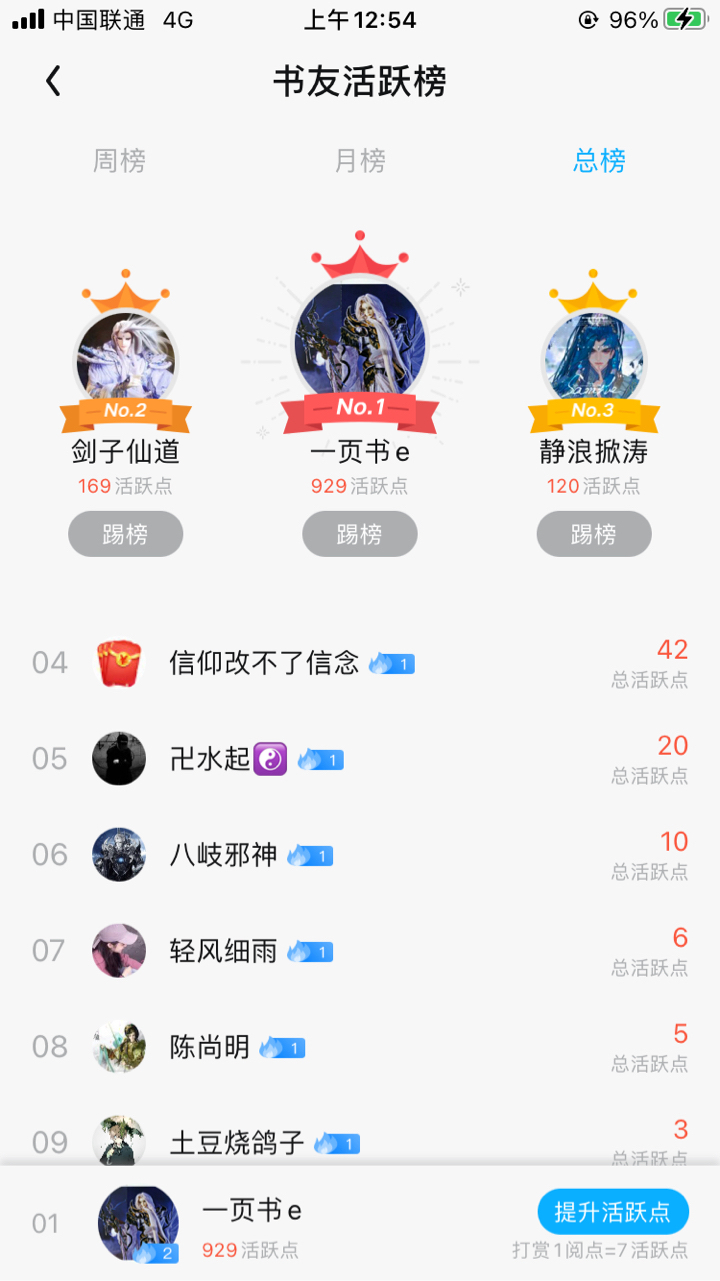720x1281 pixels.
Task: Tap 踢榜 under 剑子仙道
Action: click(125, 534)
